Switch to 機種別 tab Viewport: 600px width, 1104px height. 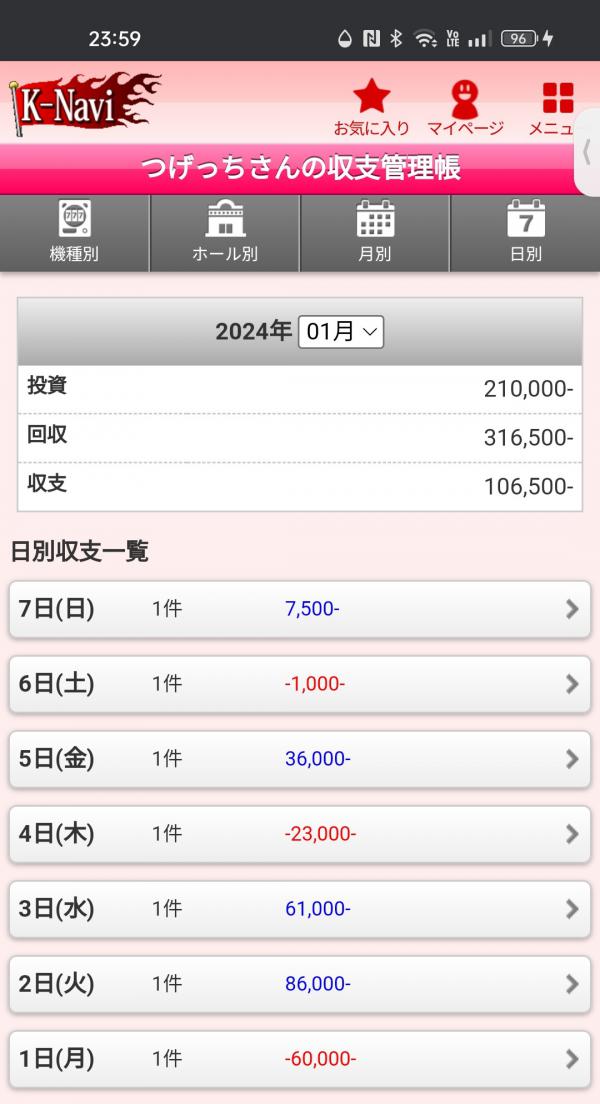click(75, 233)
